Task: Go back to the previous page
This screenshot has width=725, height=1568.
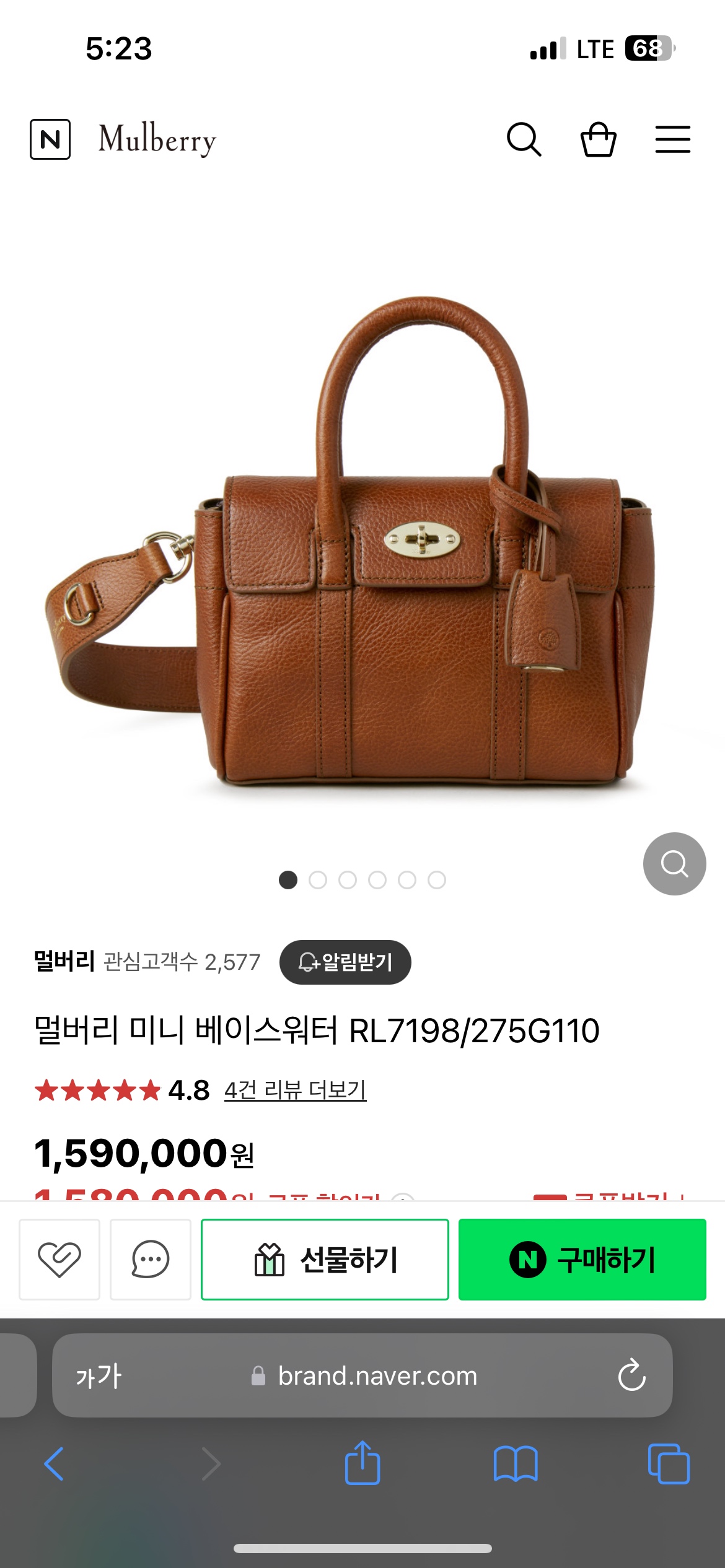Action: point(54,1464)
